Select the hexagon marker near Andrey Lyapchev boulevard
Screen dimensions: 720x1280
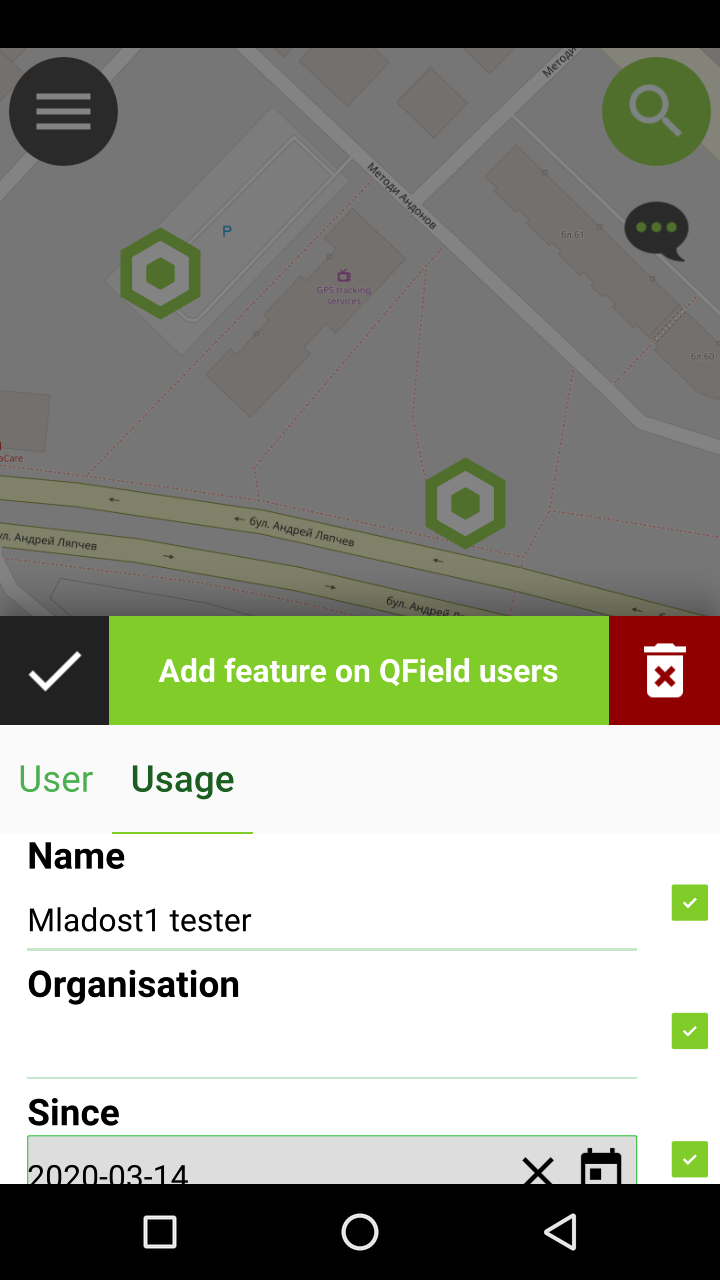(465, 503)
